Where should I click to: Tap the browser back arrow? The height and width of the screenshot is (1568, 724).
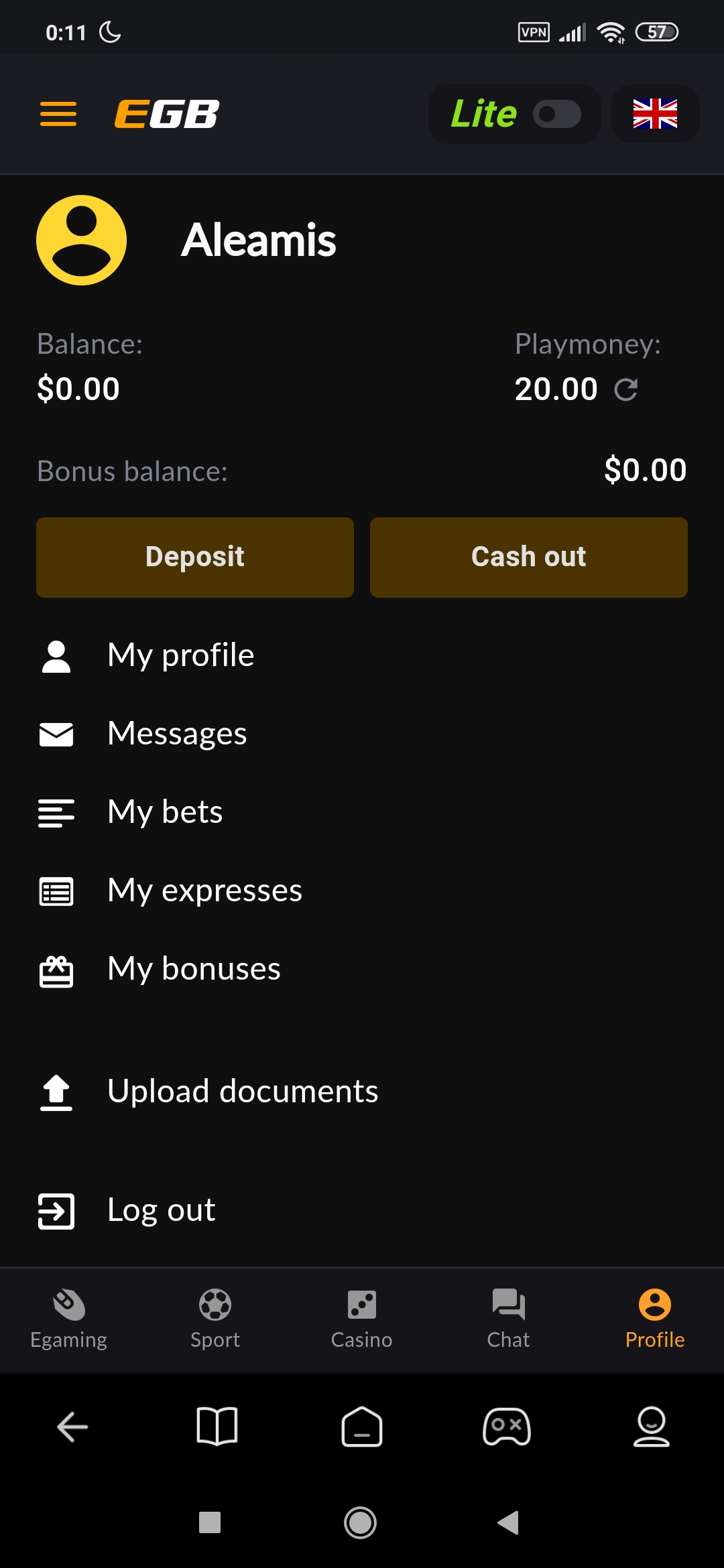(x=72, y=1427)
